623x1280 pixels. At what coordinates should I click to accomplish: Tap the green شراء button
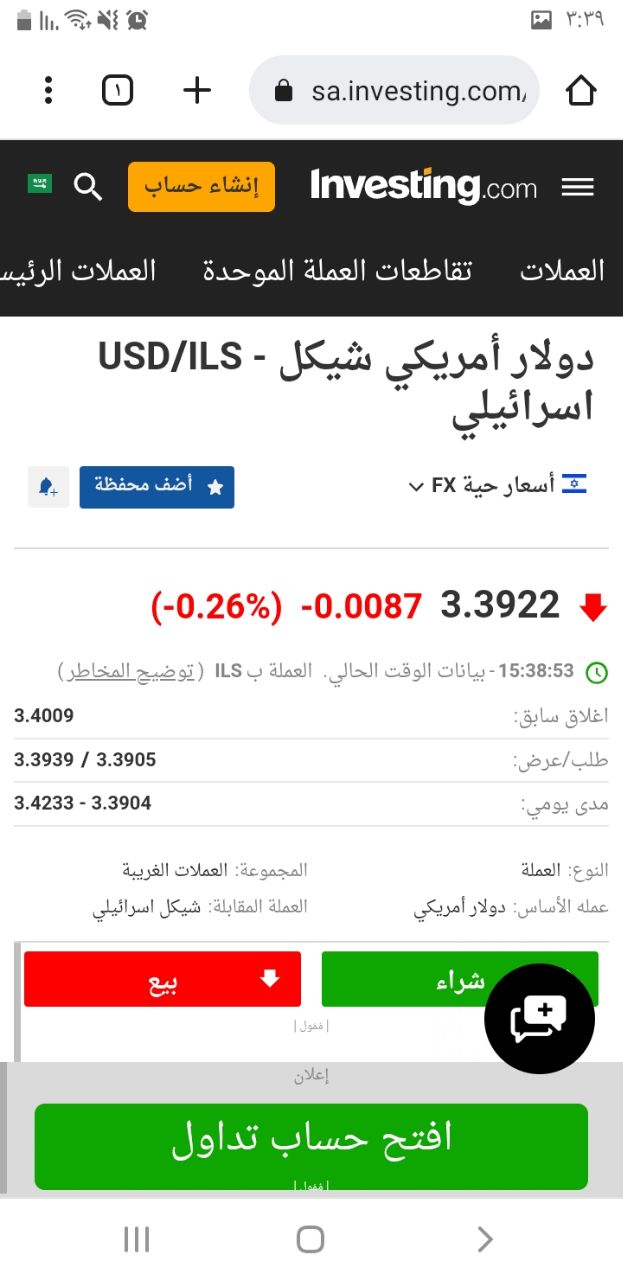(x=460, y=979)
